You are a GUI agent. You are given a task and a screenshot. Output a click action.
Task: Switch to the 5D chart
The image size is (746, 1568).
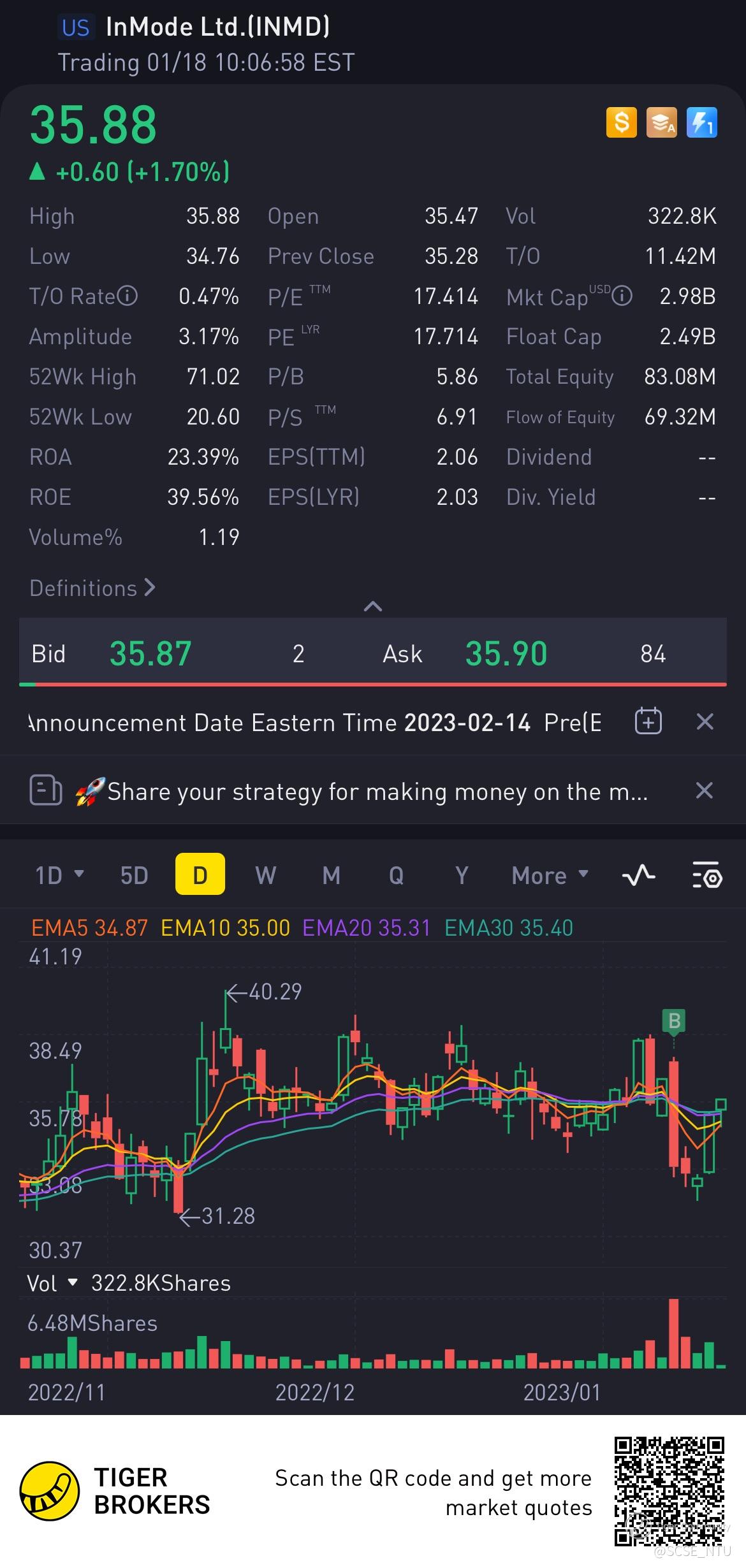134,875
